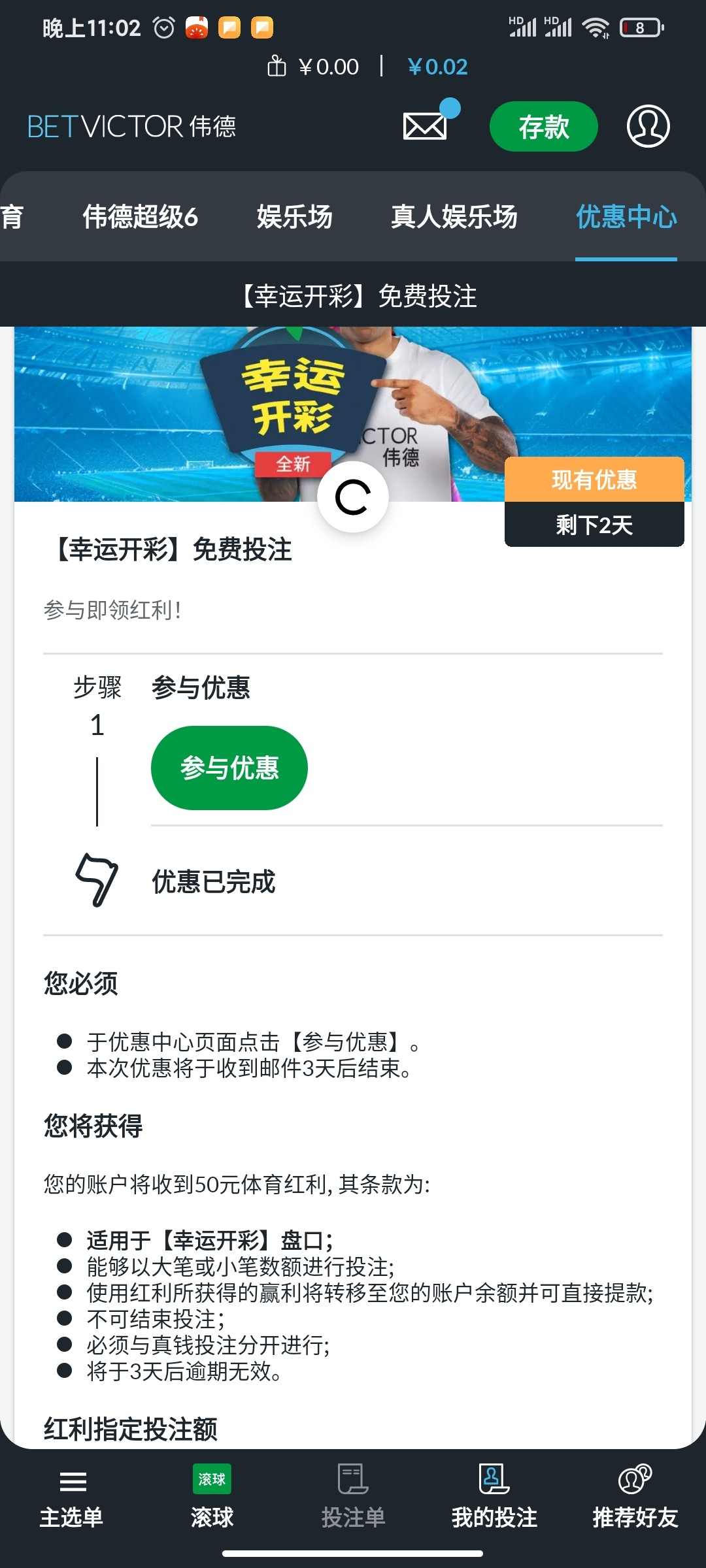Switch to the 伟德超级6 tab

[x=140, y=217]
